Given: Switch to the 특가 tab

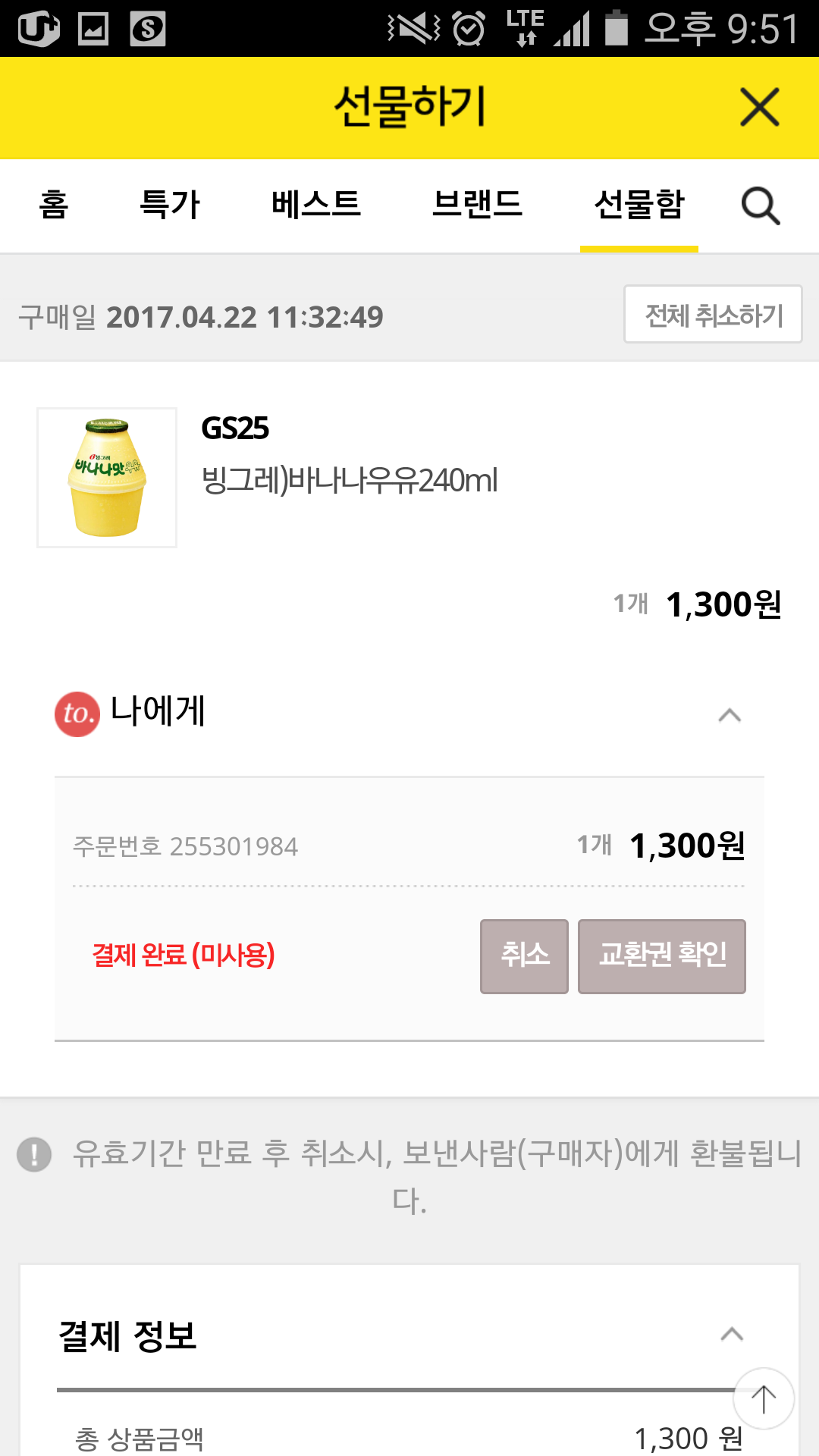Looking at the screenshot, I should pyautogui.click(x=170, y=205).
